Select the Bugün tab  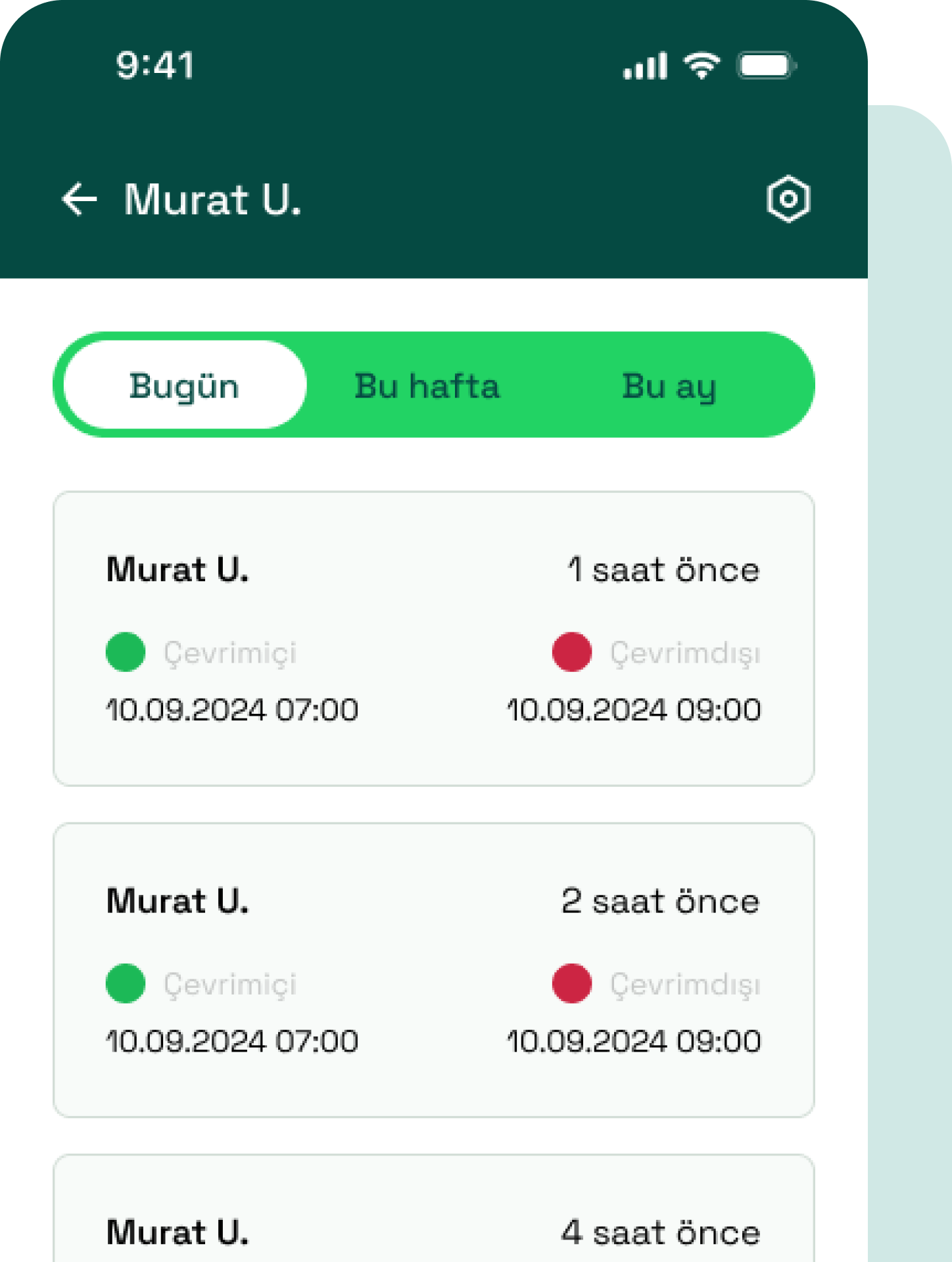[185, 385]
